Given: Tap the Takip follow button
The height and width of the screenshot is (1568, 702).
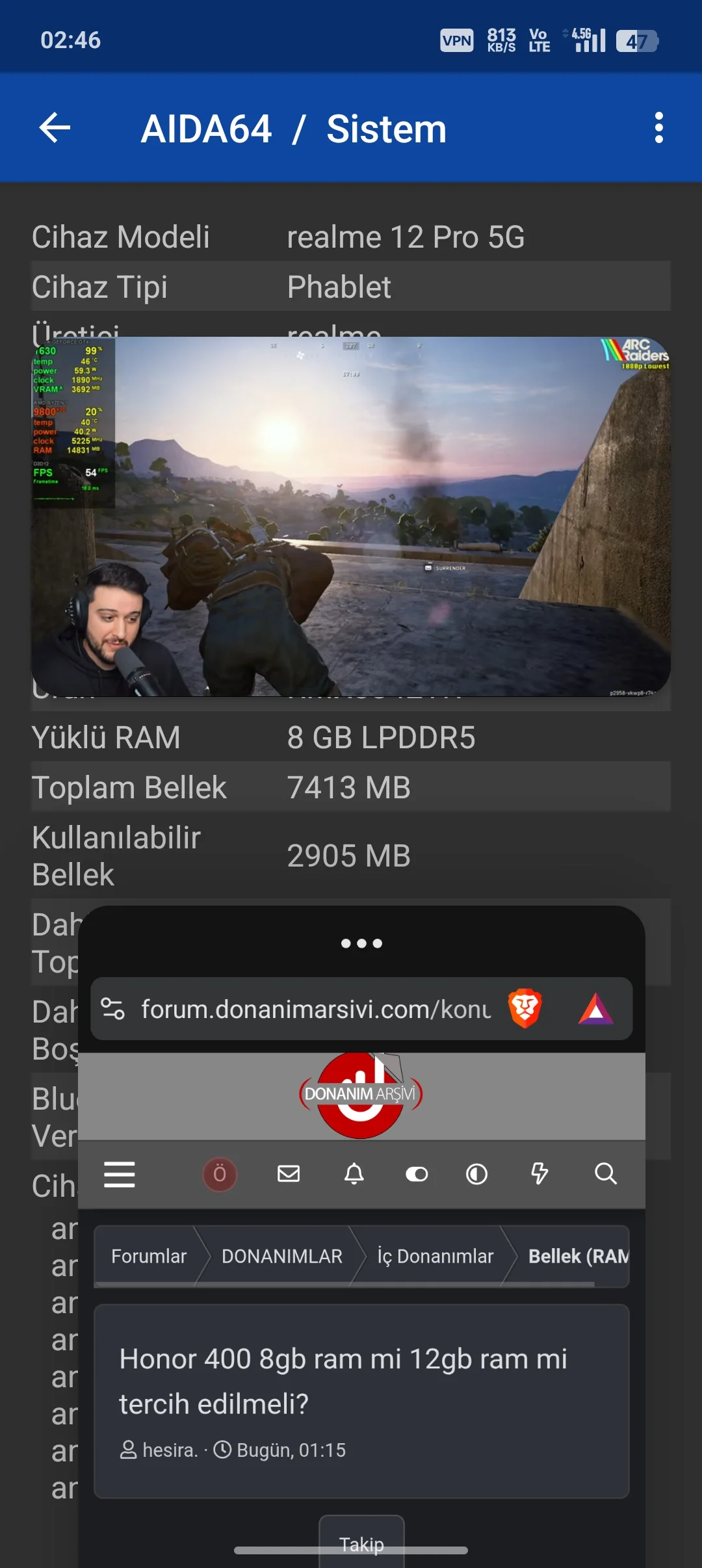Looking at the screenshot, I should point(361,1544).
